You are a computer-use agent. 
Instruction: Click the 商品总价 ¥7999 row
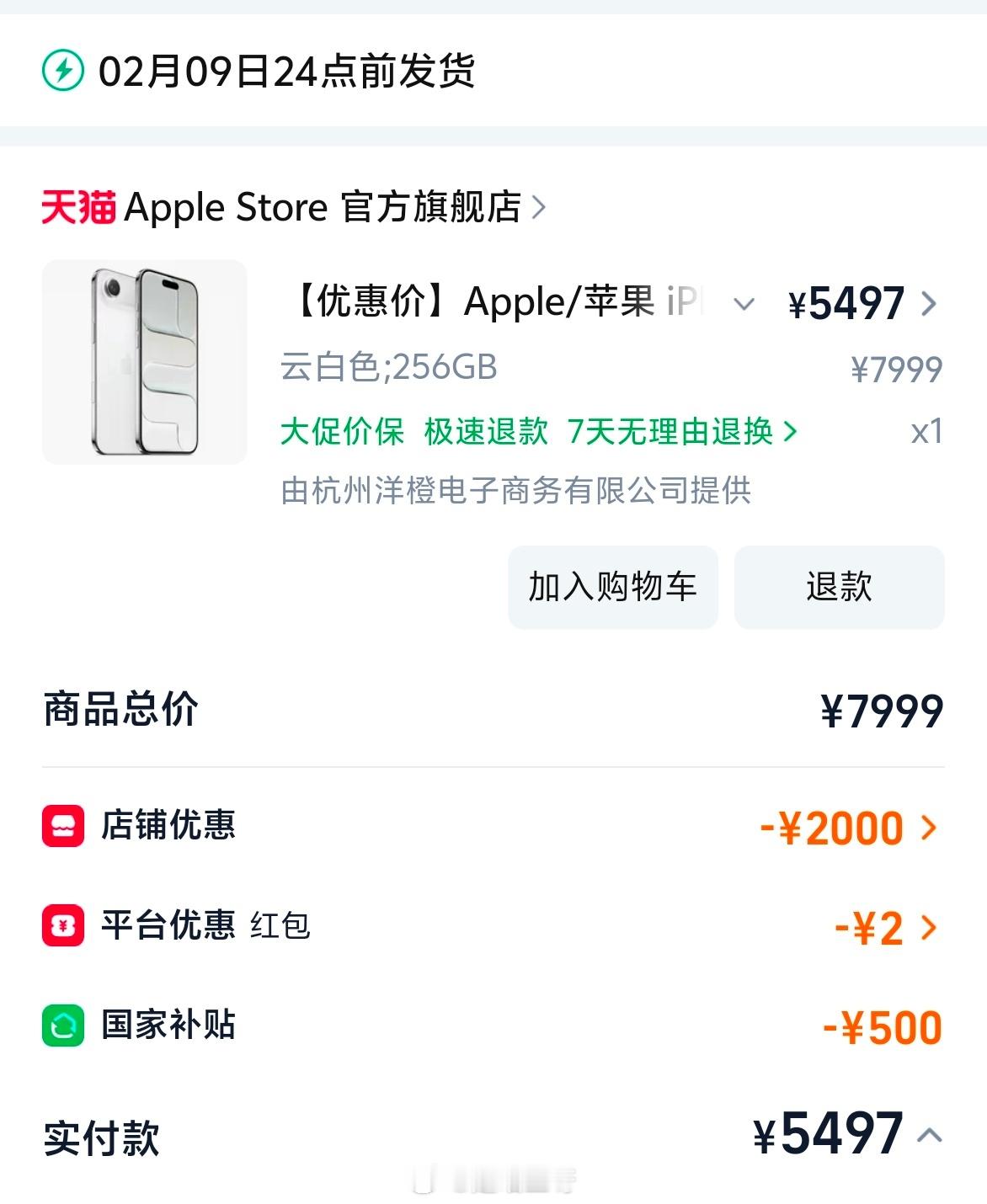coord(493,710)
